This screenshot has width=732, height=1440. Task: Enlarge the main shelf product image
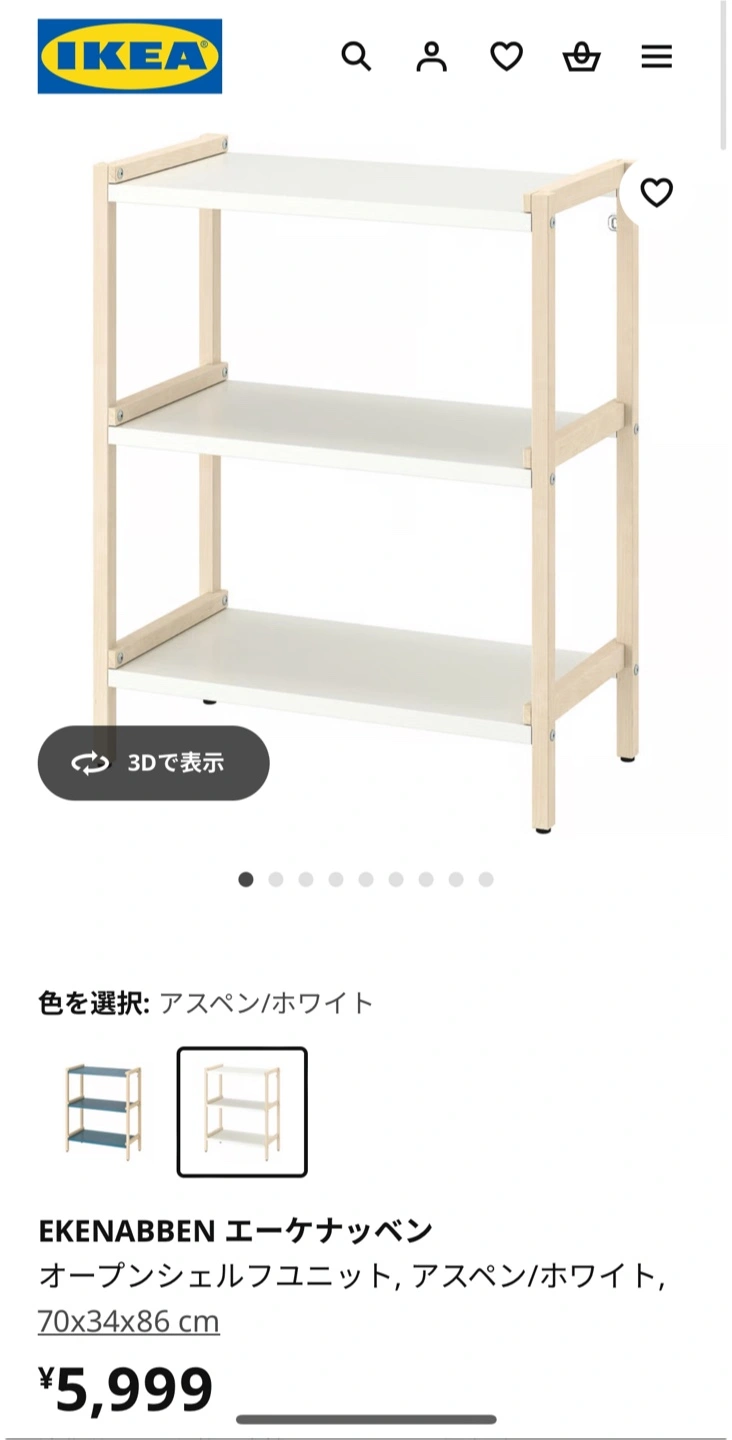(366, 480)
